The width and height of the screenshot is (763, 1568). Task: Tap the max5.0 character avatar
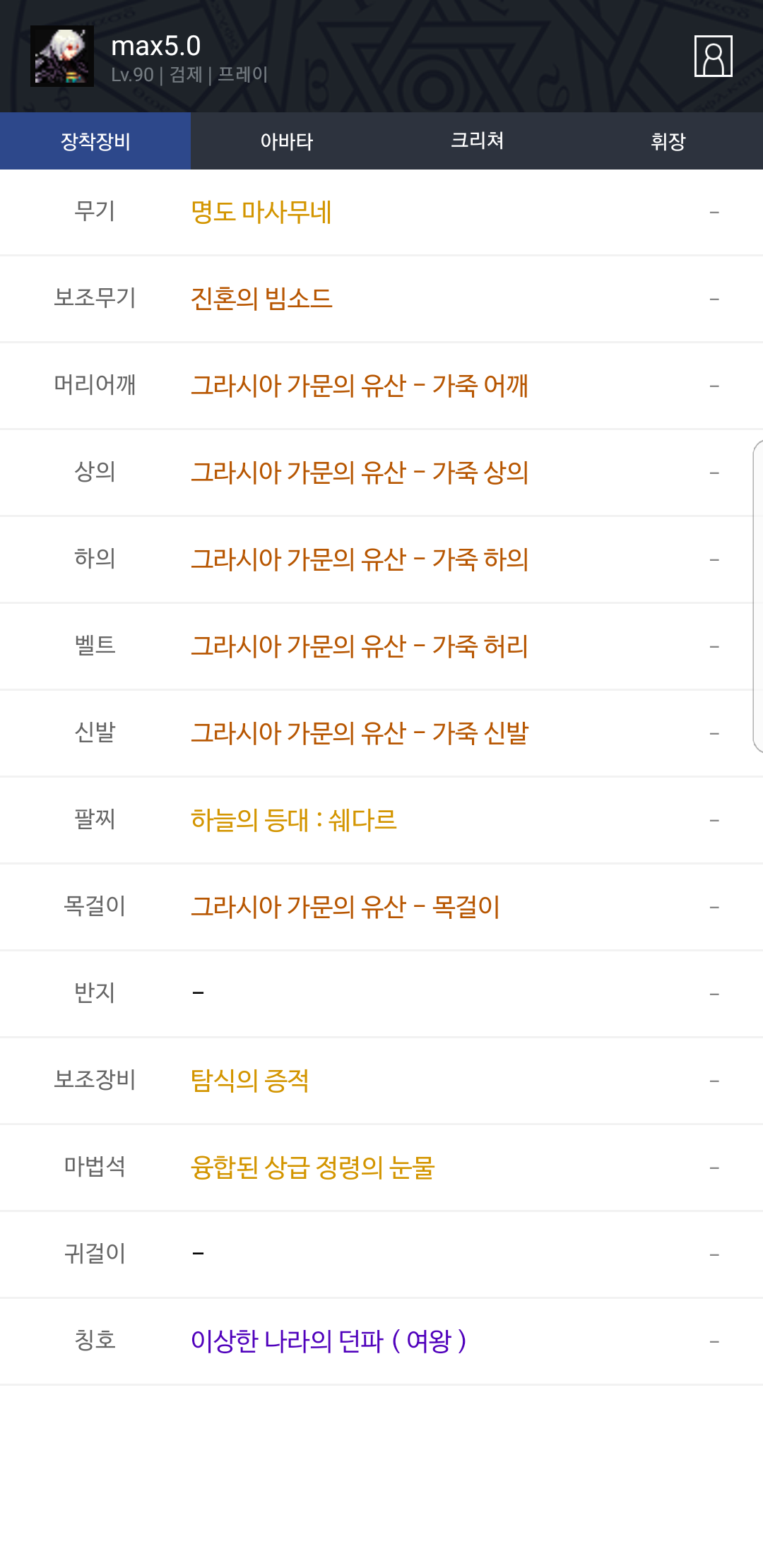(62, 57)
